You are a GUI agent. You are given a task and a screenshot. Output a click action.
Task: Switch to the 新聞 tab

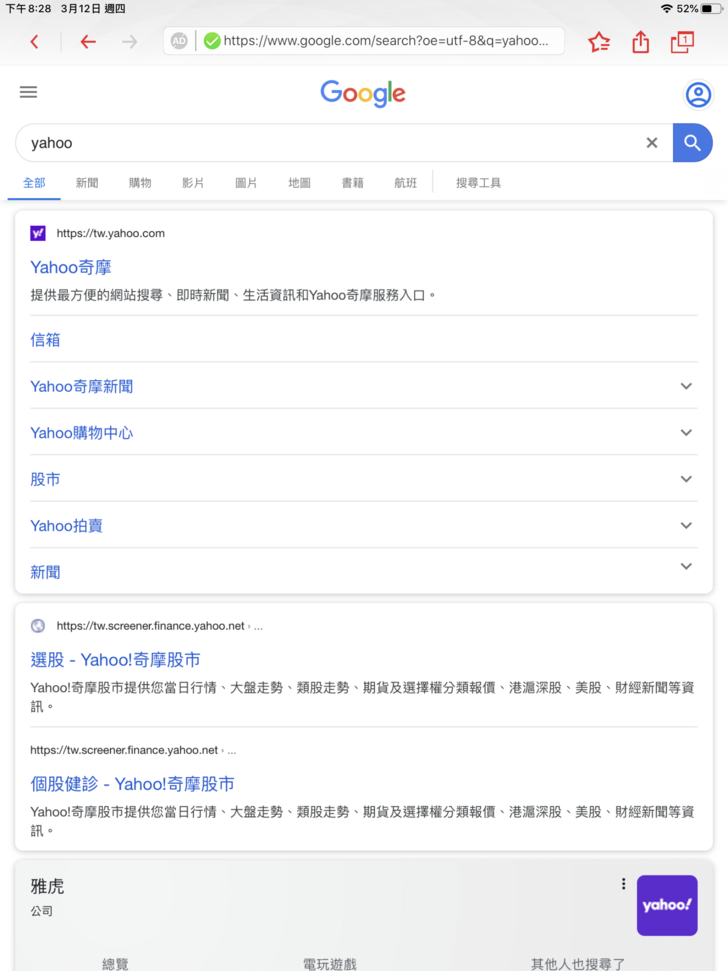pos(87,183)
